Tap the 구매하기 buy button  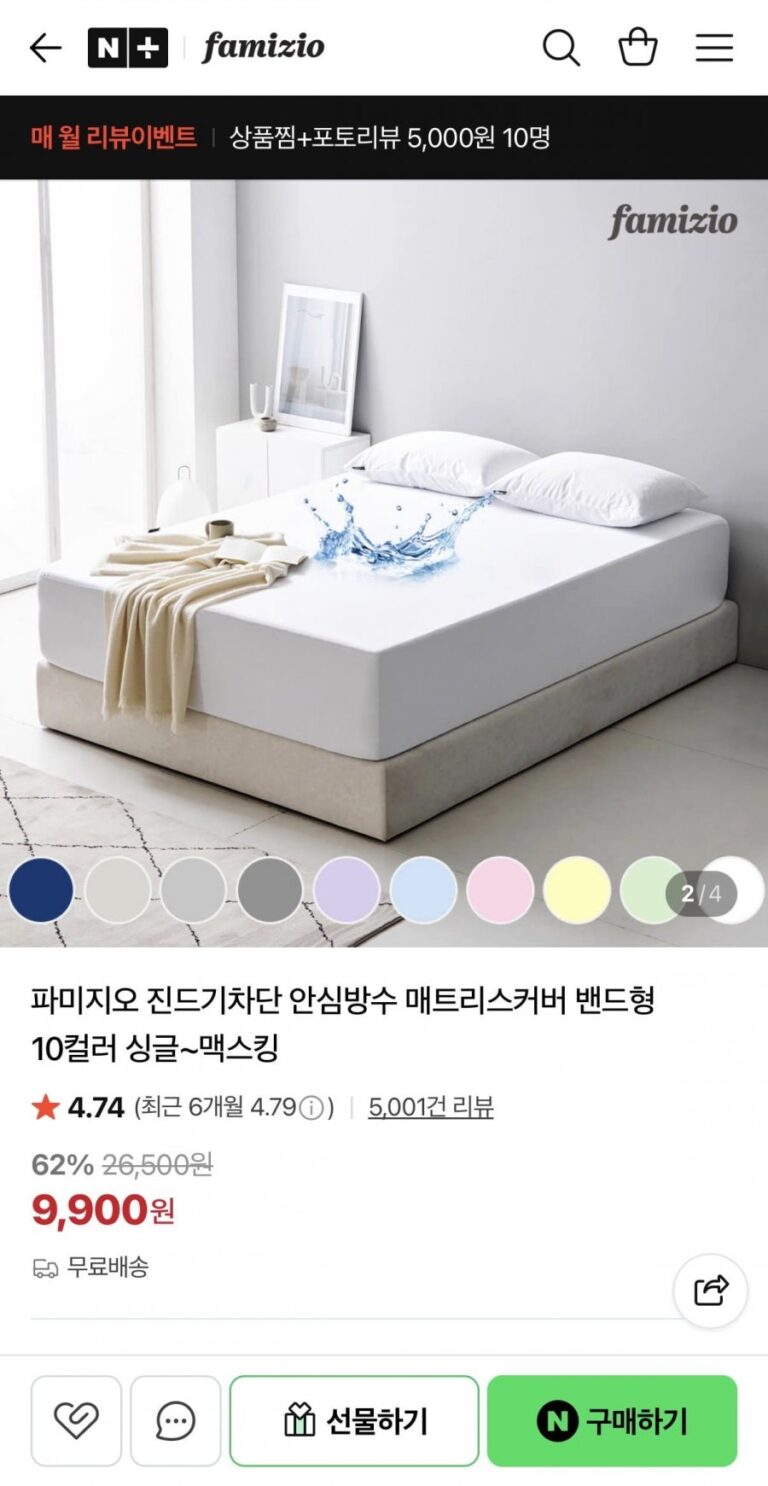[x=612, y=1421]
